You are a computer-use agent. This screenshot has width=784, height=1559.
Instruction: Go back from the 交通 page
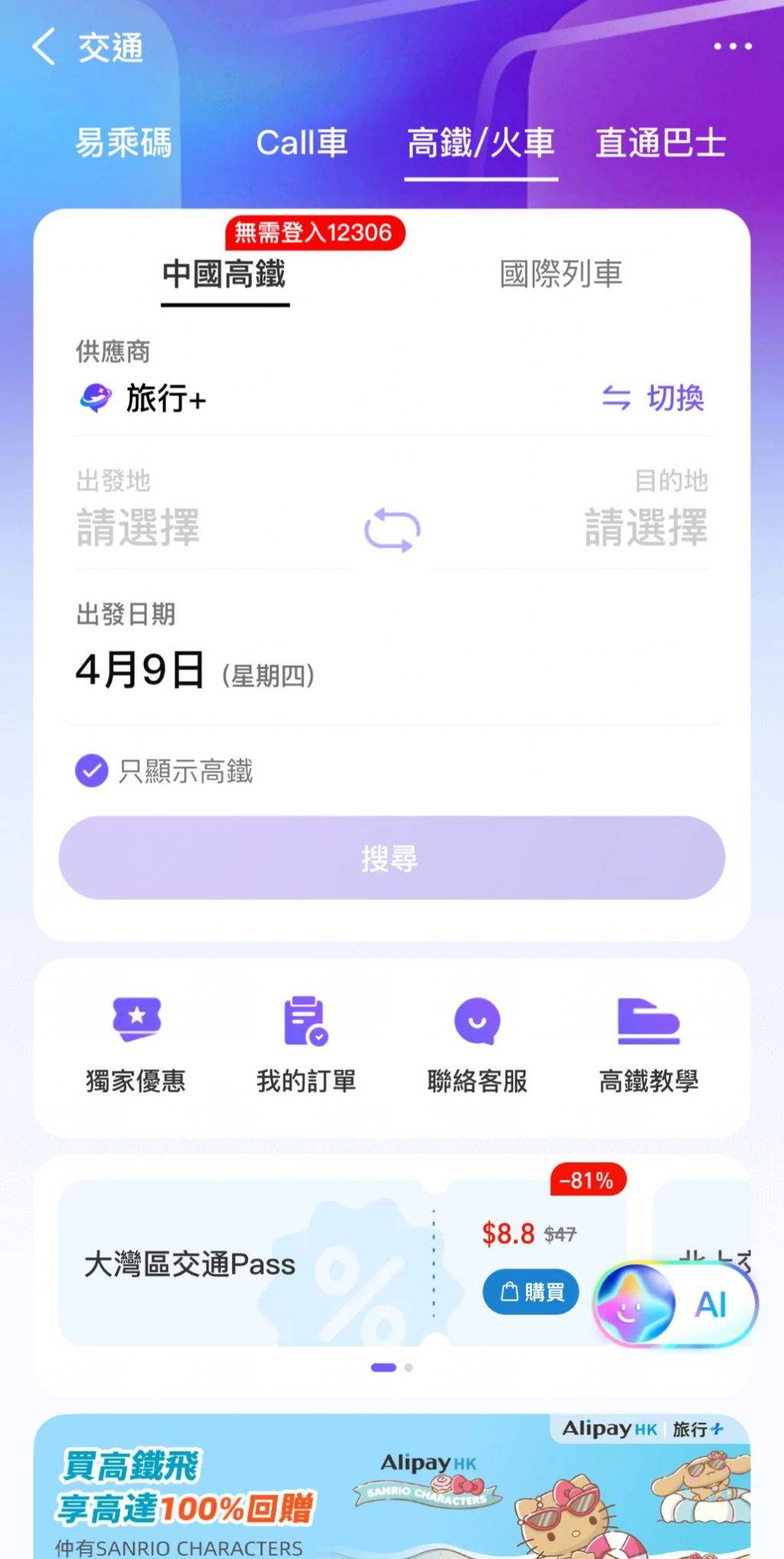[44, 47]
